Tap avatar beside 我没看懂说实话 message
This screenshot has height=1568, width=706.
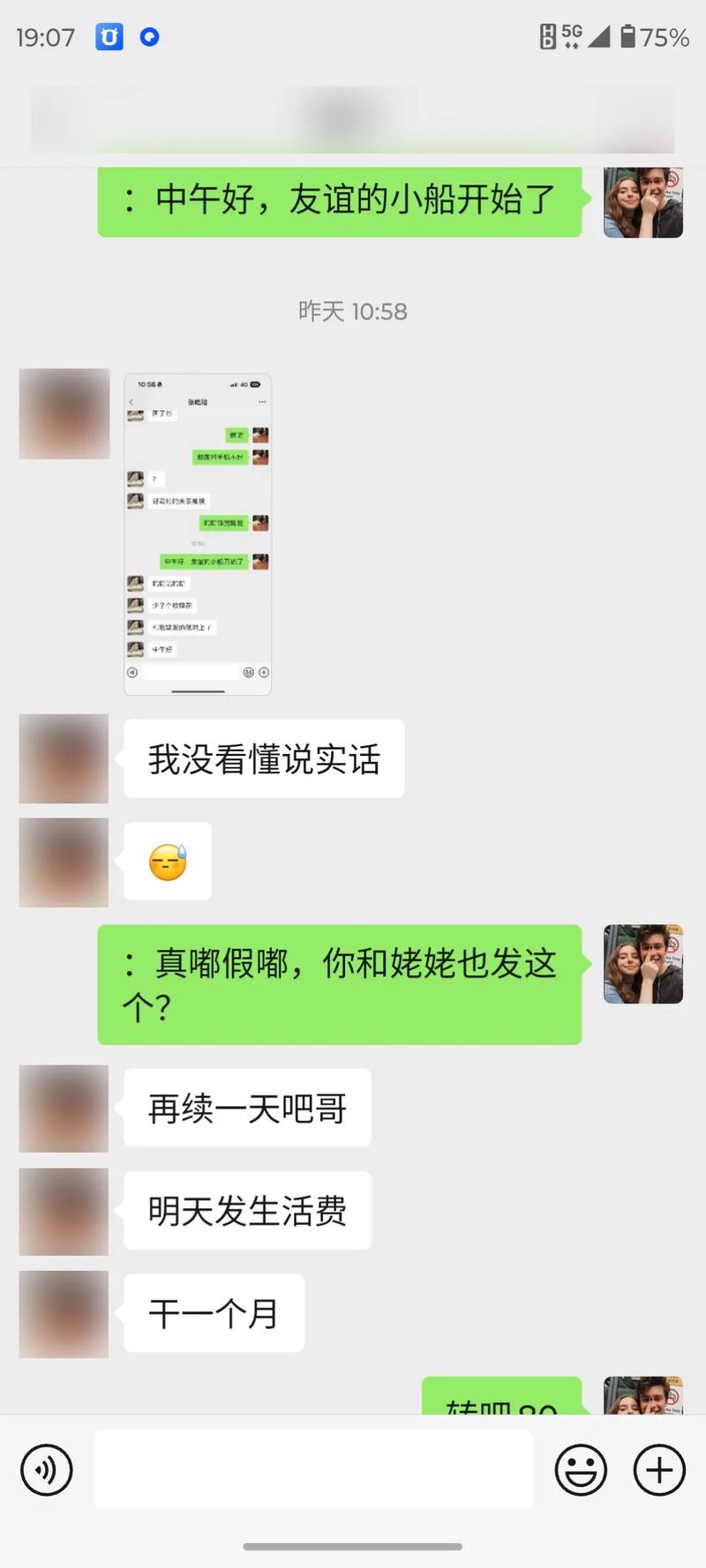[64, 758]
